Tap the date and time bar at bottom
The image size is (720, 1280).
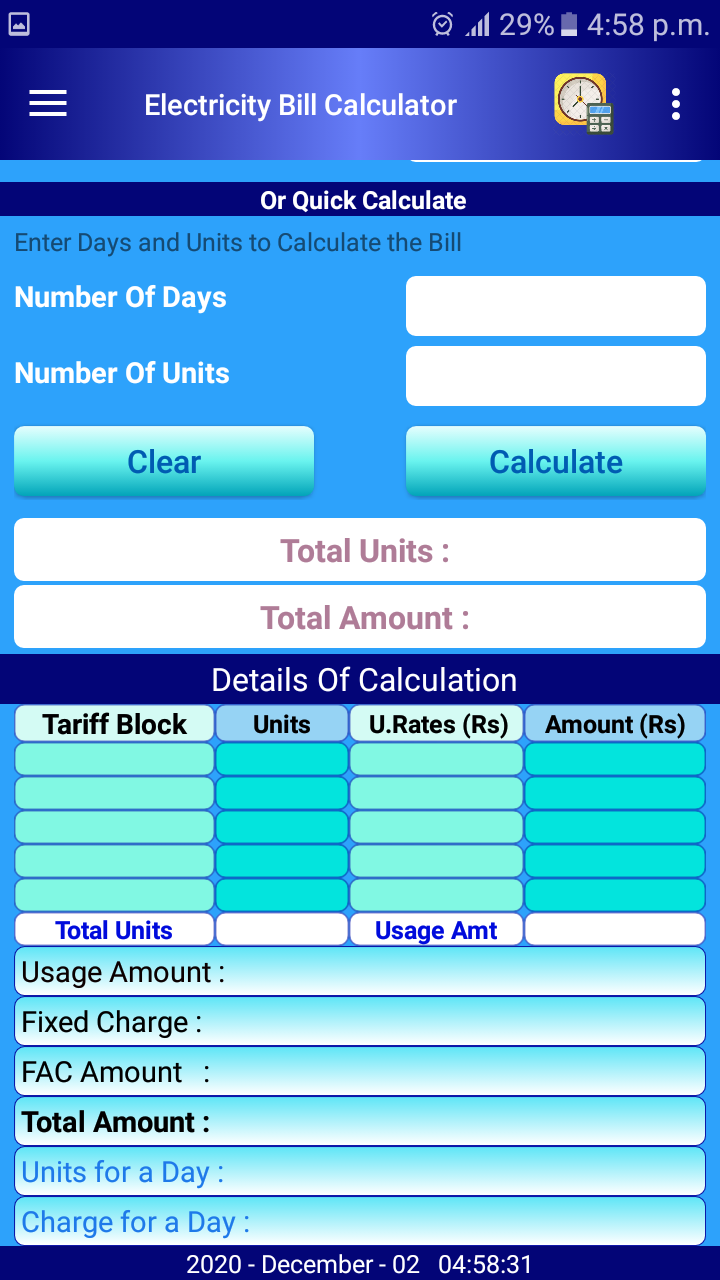coord(359,1263)
